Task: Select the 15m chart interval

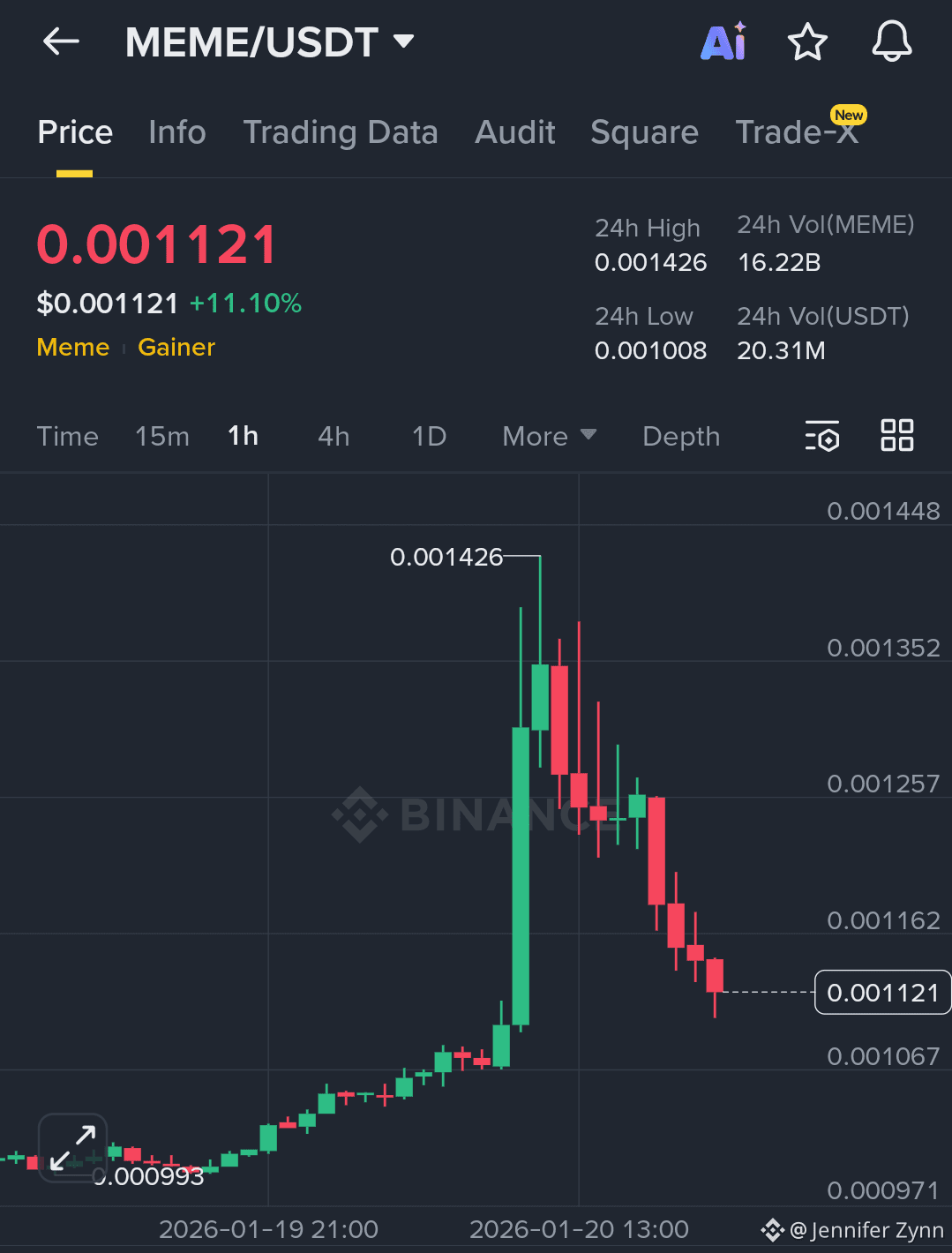Action: [162, 437]
